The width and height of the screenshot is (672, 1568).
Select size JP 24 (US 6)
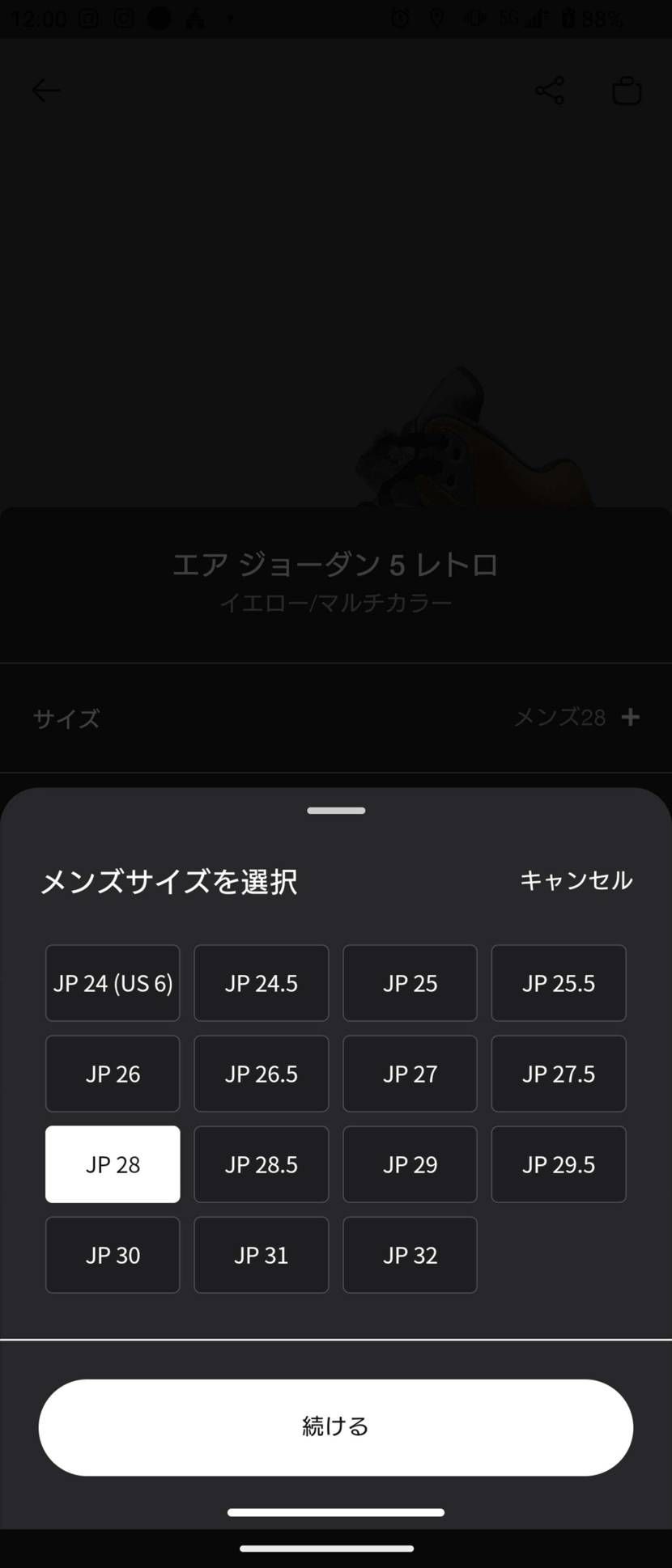coord(112,983)
